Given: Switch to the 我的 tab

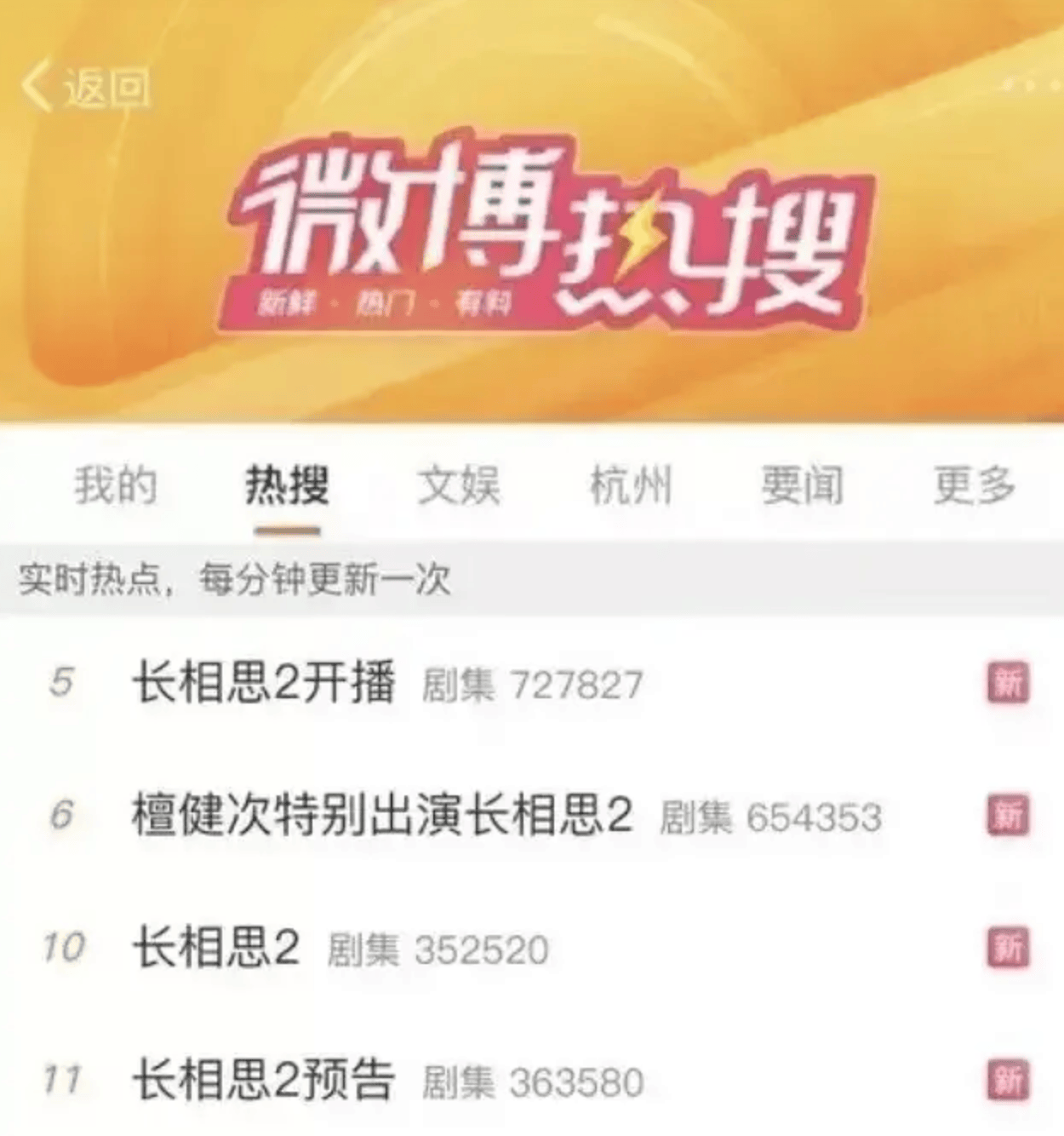Looking at the screenshot, I should (x=116, y=486).
